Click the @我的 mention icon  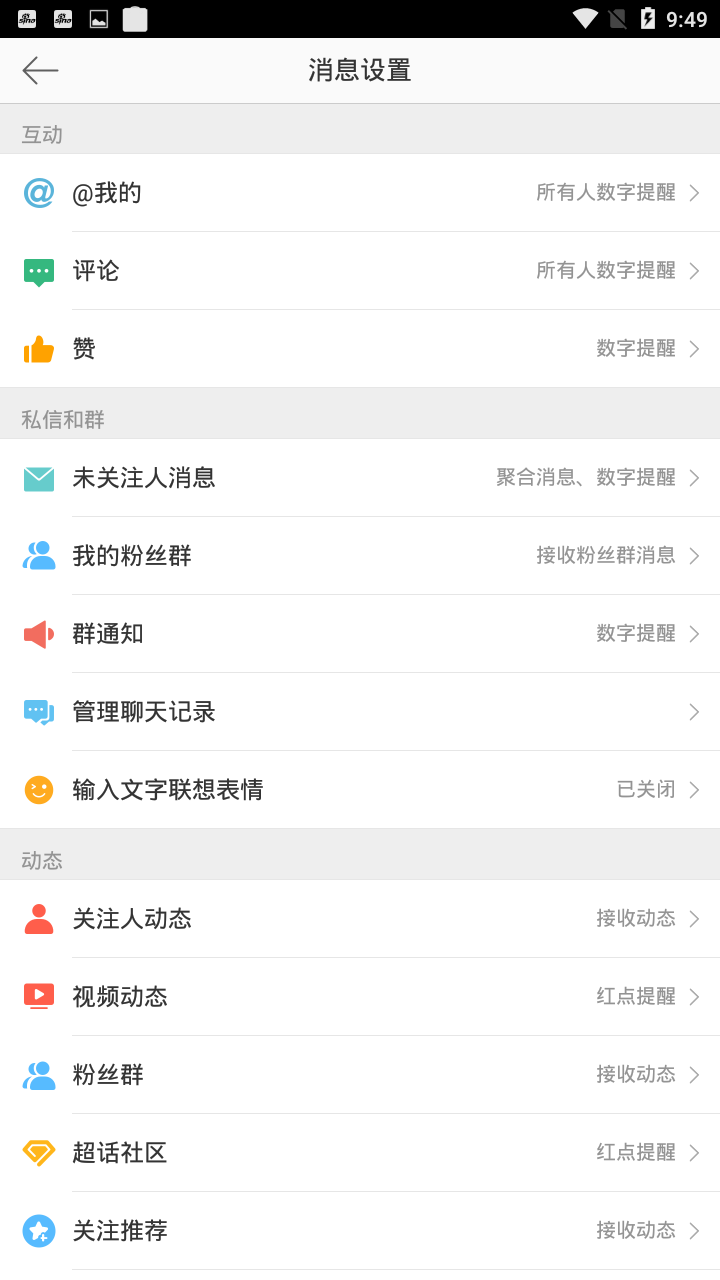click(38, 192)
